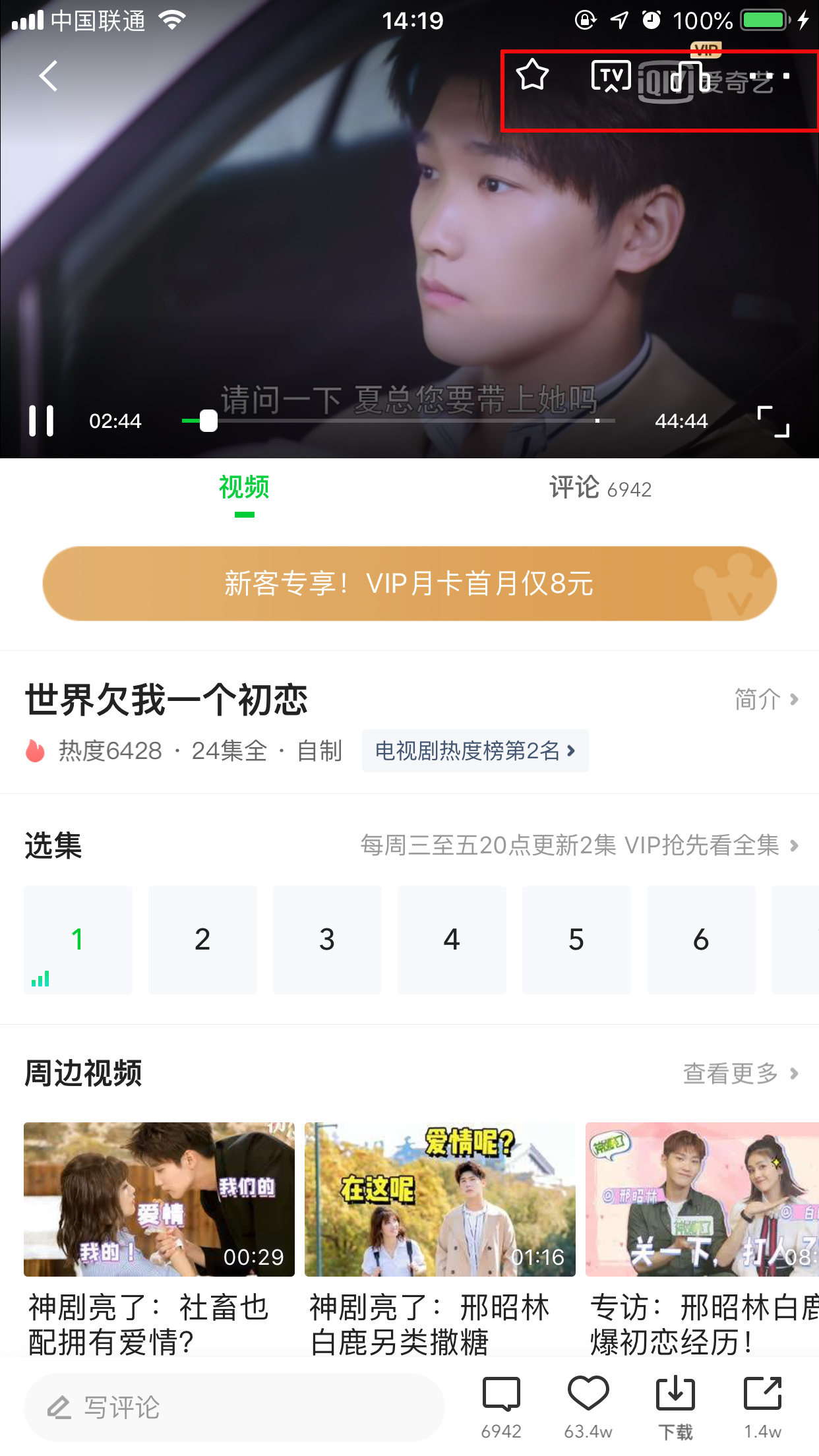The width and height of the screenshot is (819, 1456).
Task: Open 电视剧热度榜第2名 ranking details
Action: click(475, 751)
